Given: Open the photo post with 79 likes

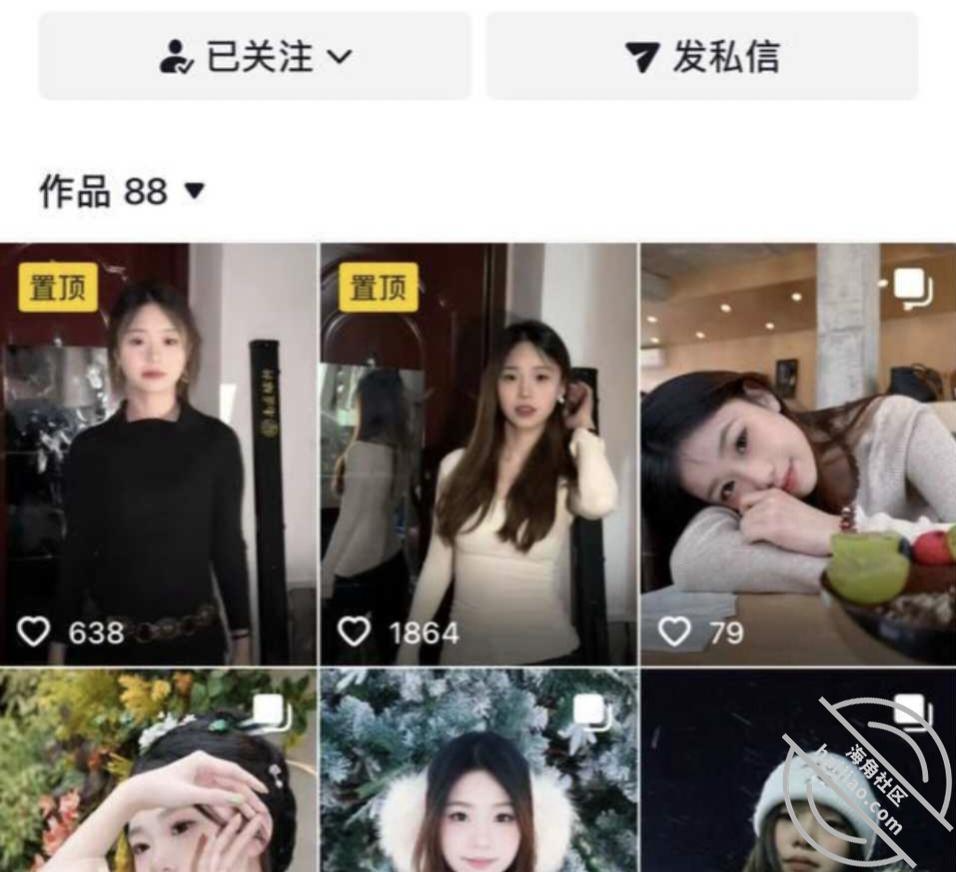Looking at the screenshot, I should tap(799, 454).
